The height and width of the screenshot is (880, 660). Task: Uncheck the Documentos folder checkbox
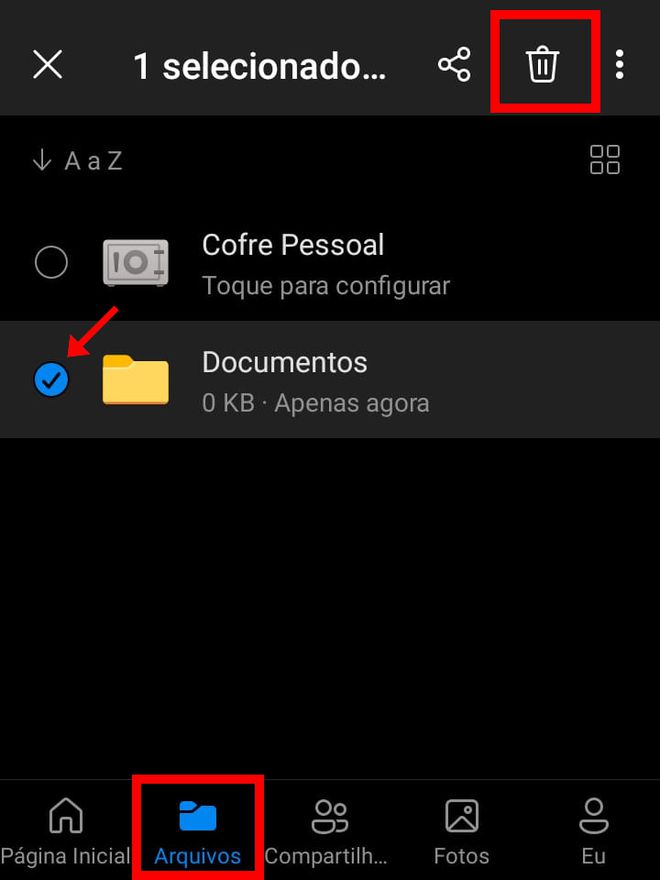[x=51, y=380]
